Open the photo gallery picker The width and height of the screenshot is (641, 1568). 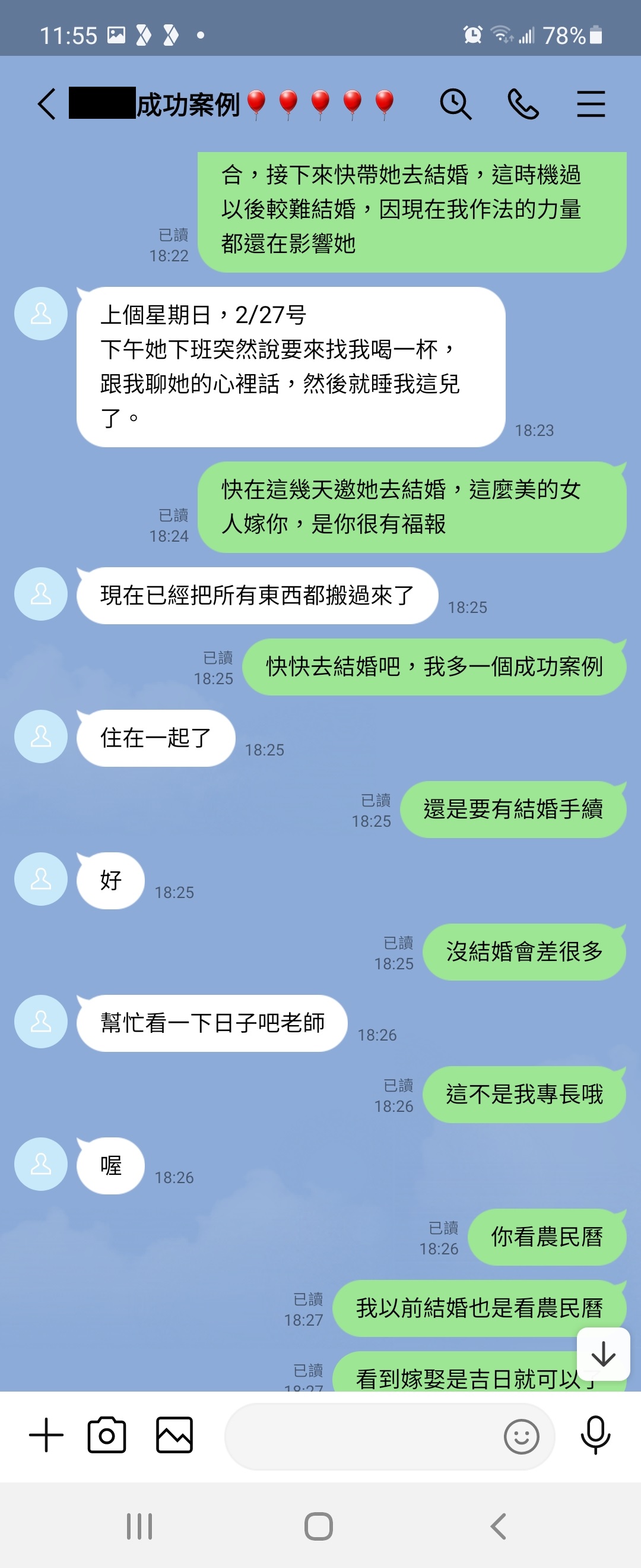pos(174,1436)
